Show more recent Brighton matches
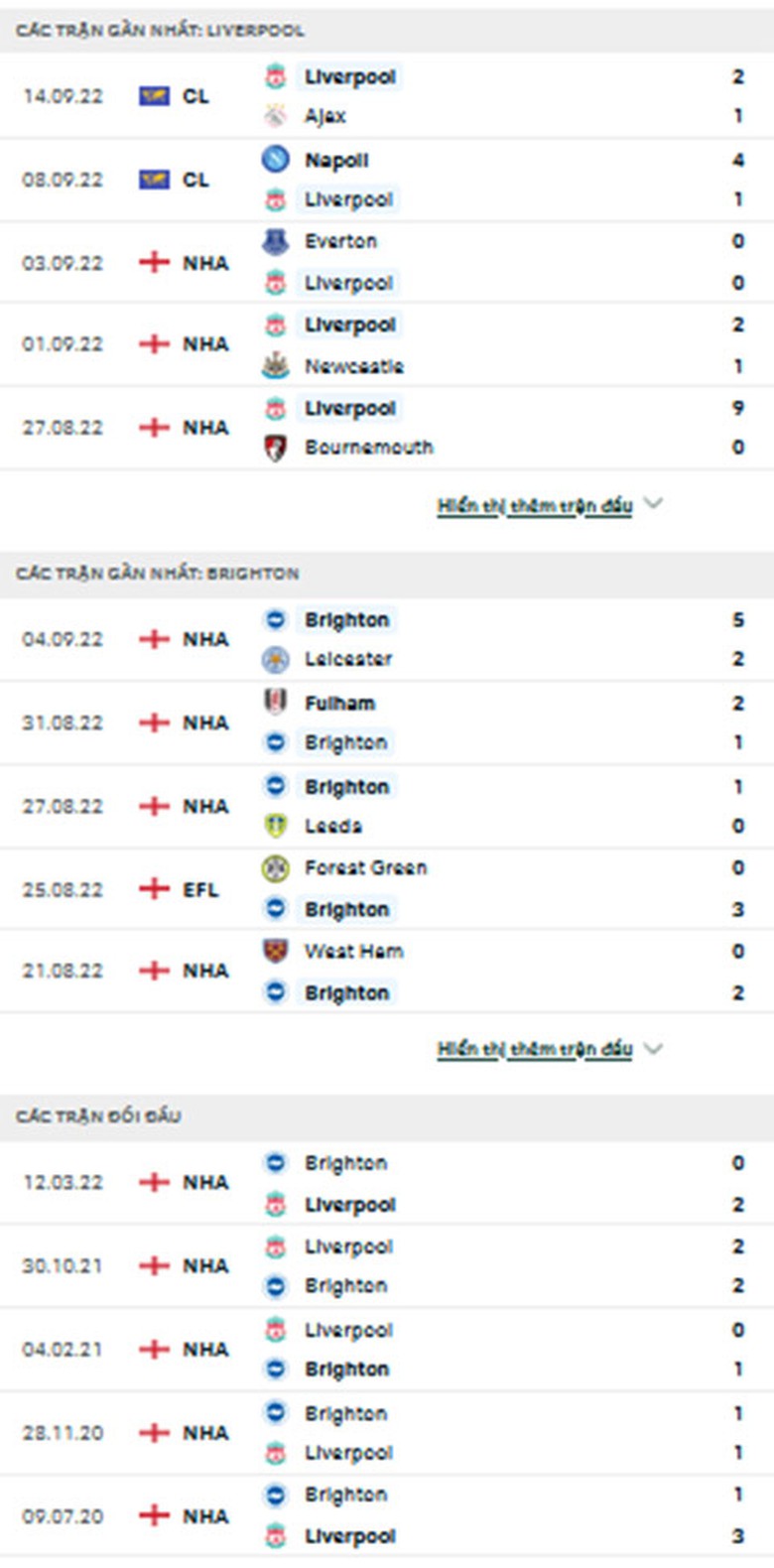The height and width of the screenshot is (1568, 774). pyautogui.click(x=535, y=1049)
